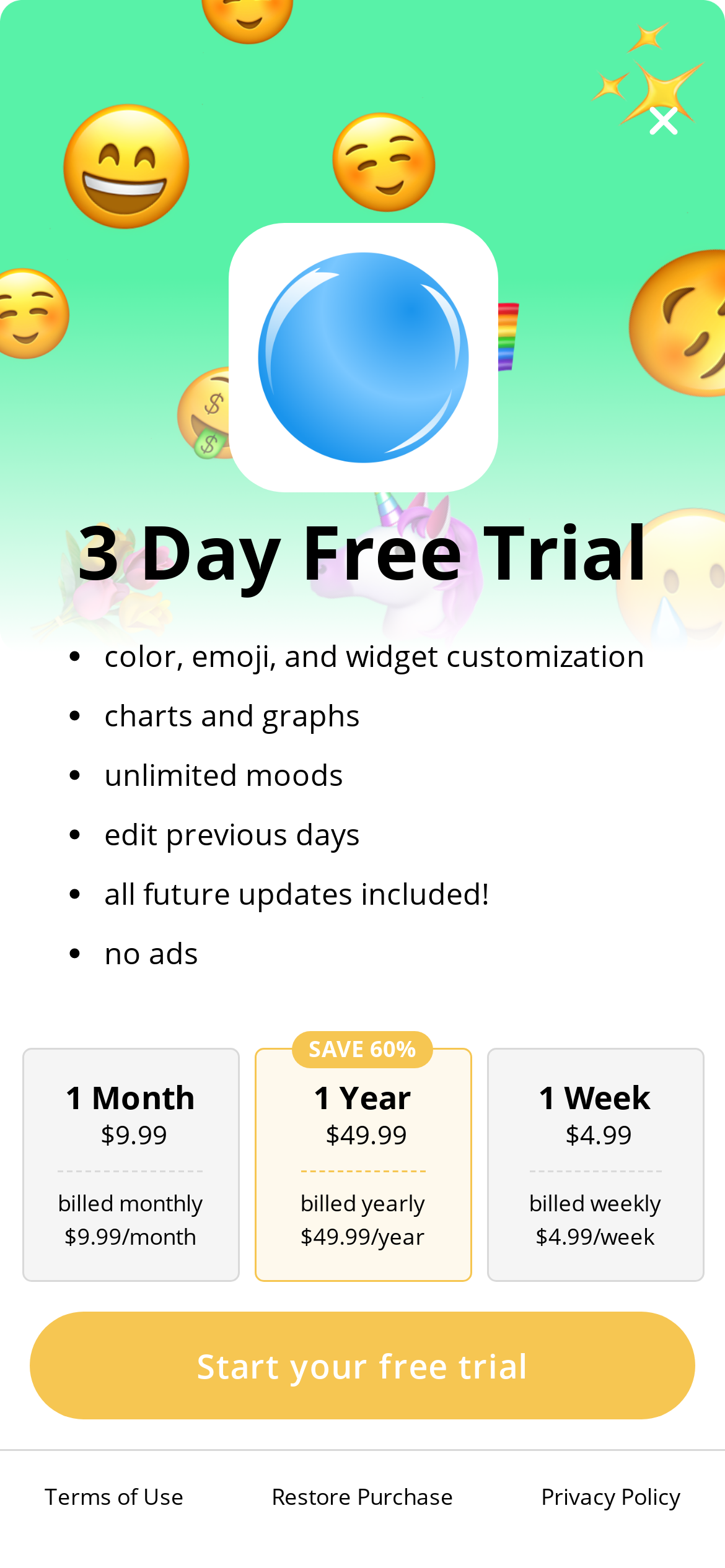Choose the 1 Year $49.99 plan
Image resolution: width=725 pixels, height=1568 pixels.
(363, 1164)
